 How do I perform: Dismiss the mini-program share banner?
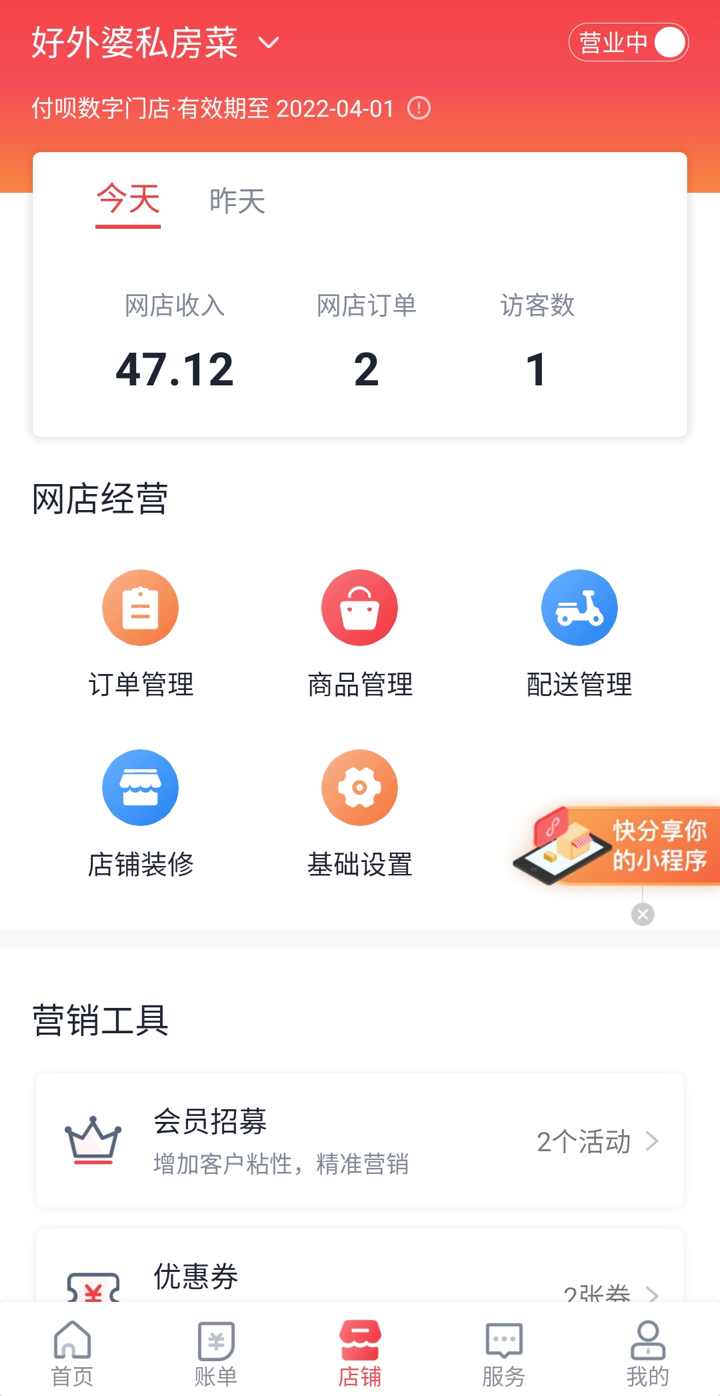coord(642,913)
